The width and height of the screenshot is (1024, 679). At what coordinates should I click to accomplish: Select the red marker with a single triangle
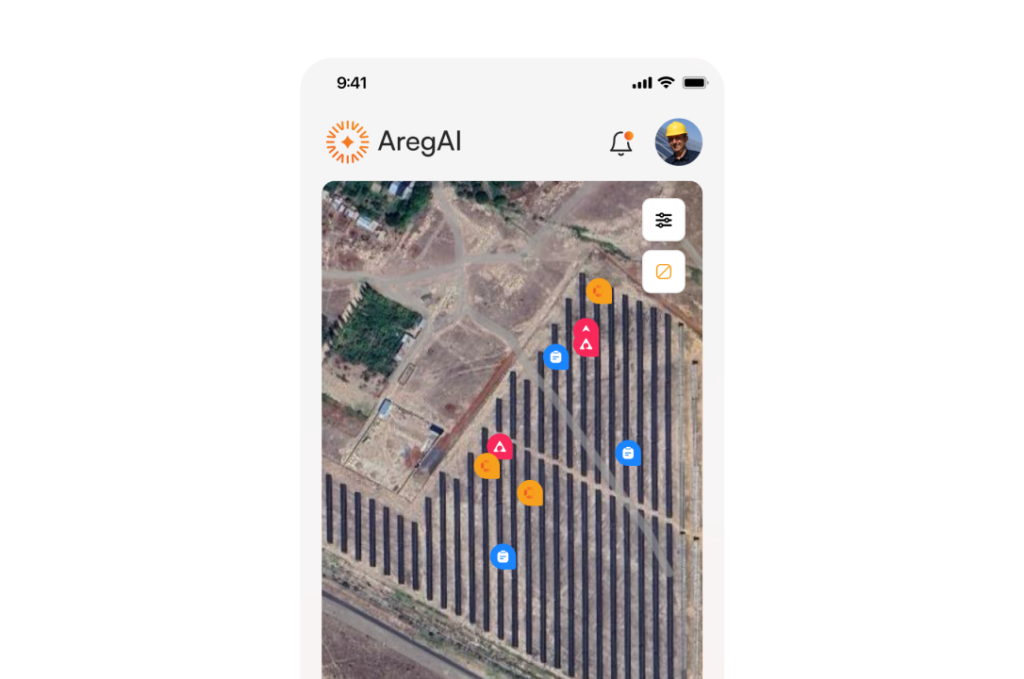pyautogui.click(x=500, y=447)
